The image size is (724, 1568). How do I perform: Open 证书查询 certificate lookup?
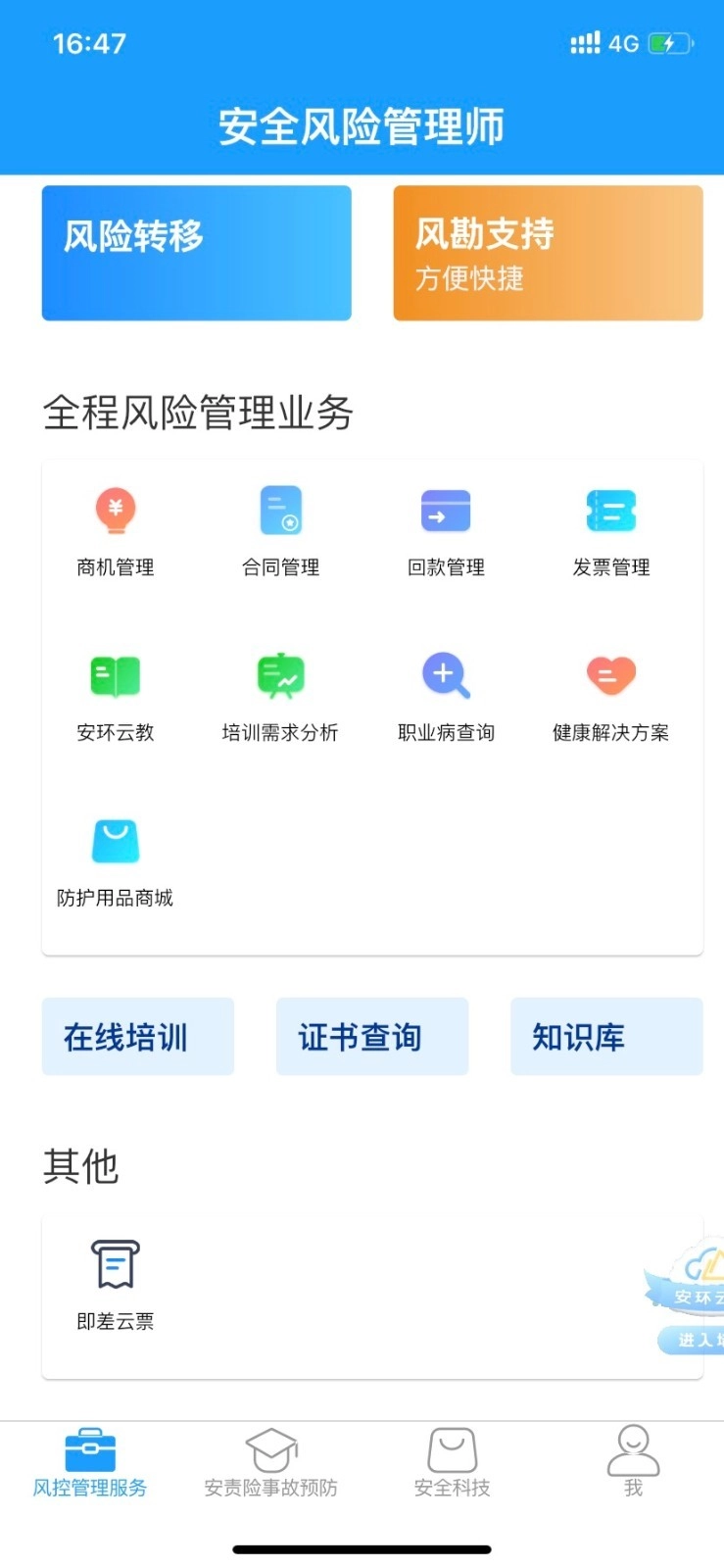(372, 1037)
